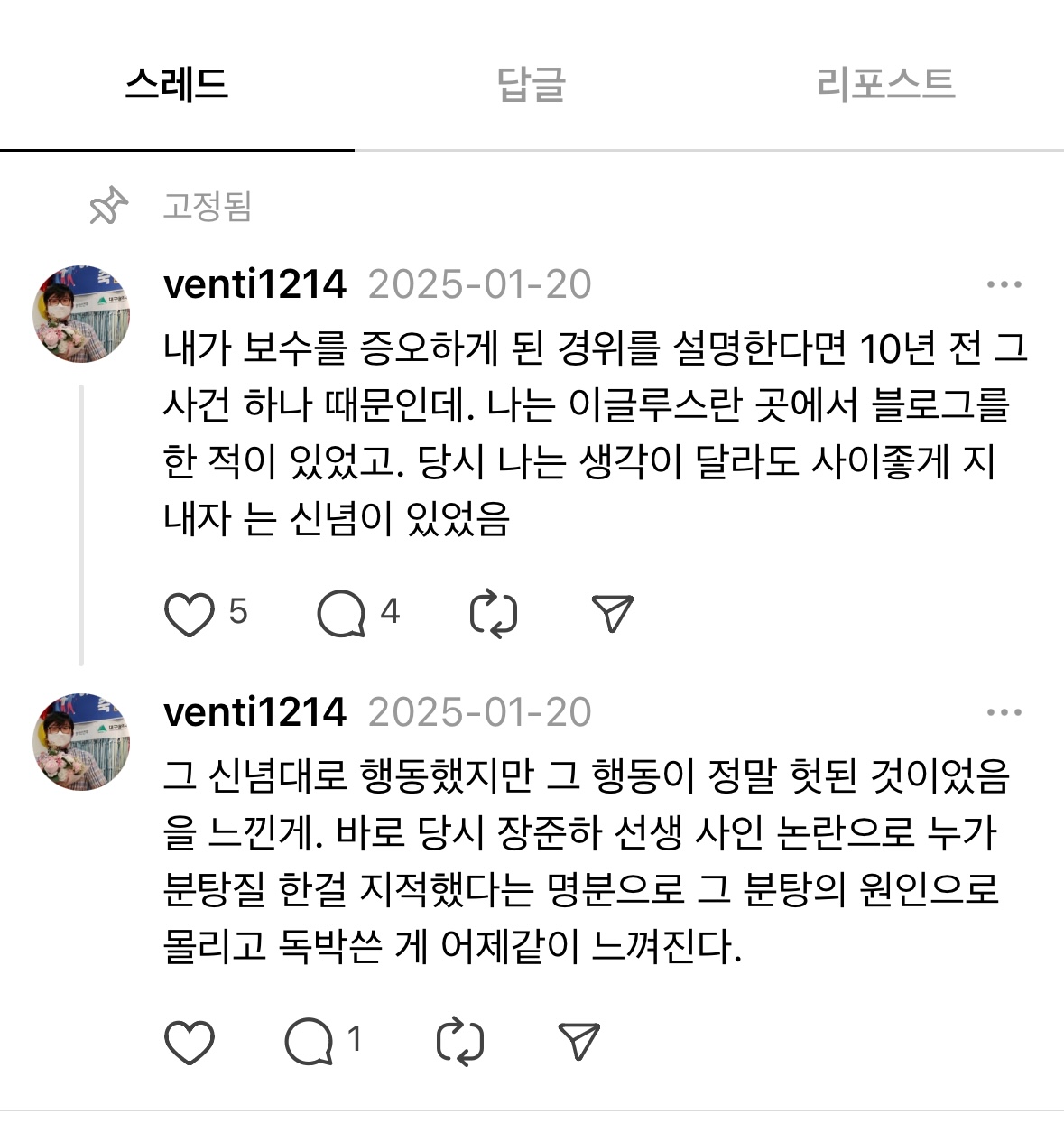Share the 장준하 선생 post
1064x1142 pixels.
pos(579,1042)
